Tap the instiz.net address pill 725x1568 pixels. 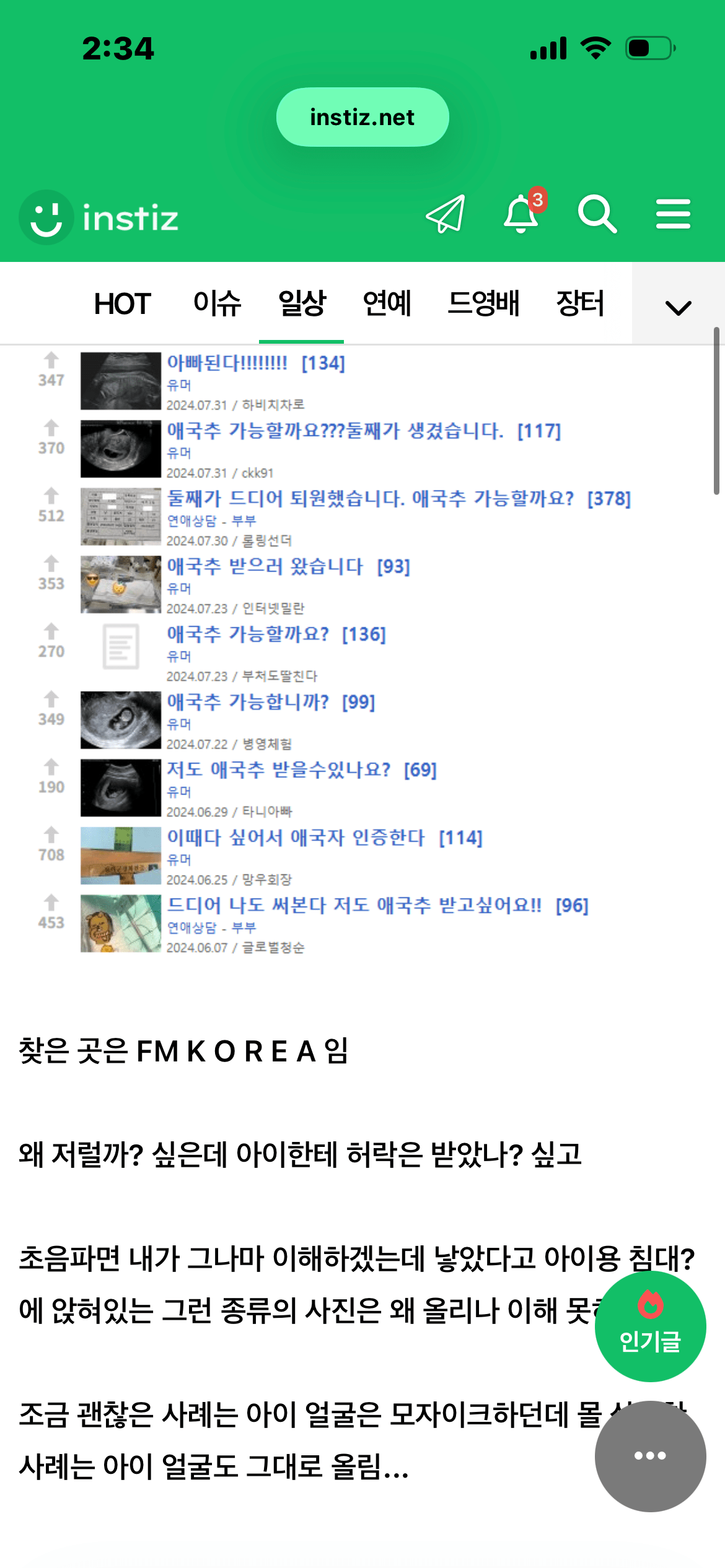(362, 117)
